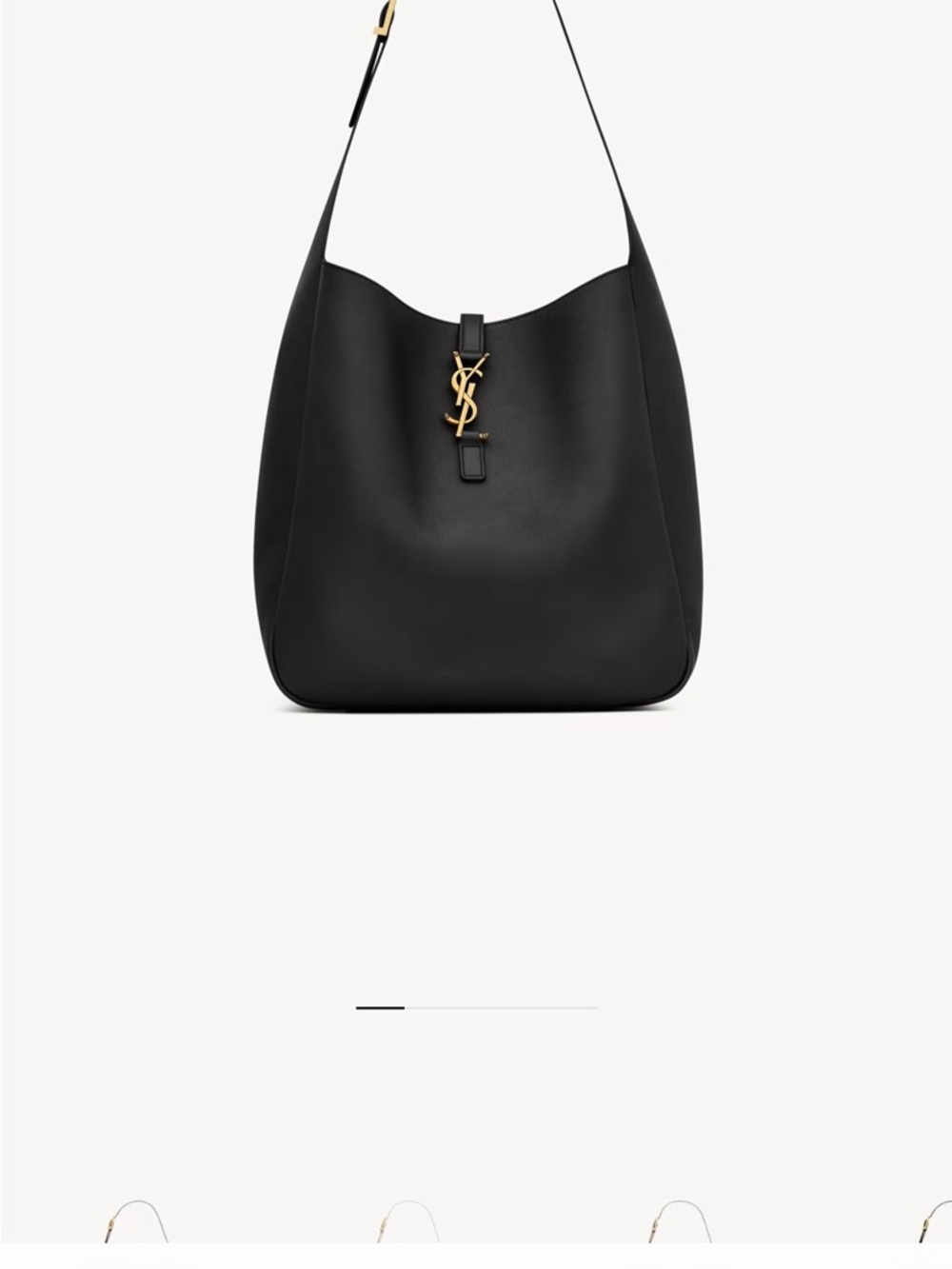Tap the image gallery page indicator
The width and height of the screenshot is (952, 1269).
(476, 1007)
